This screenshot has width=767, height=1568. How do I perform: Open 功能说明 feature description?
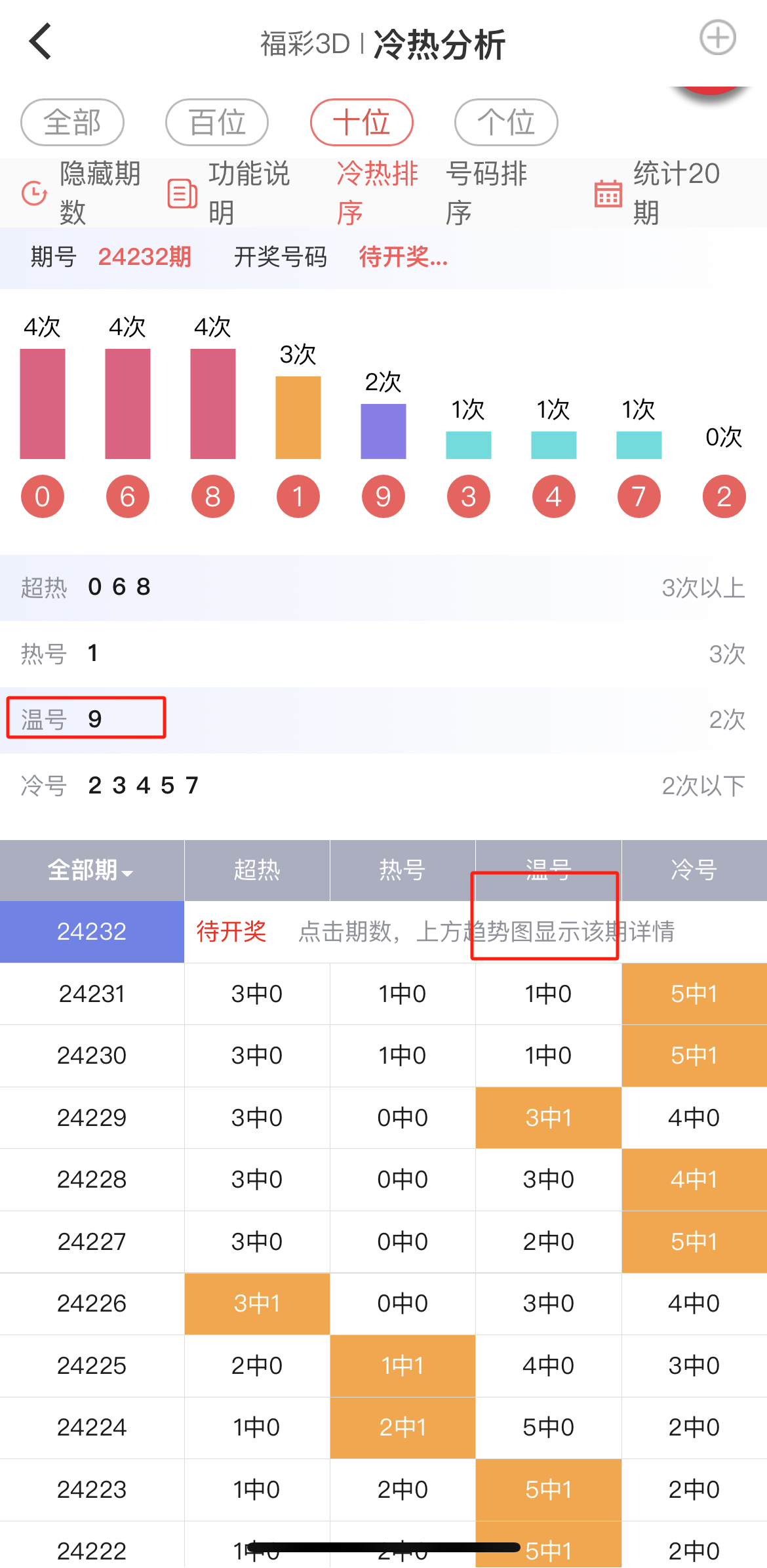point(229,193)
